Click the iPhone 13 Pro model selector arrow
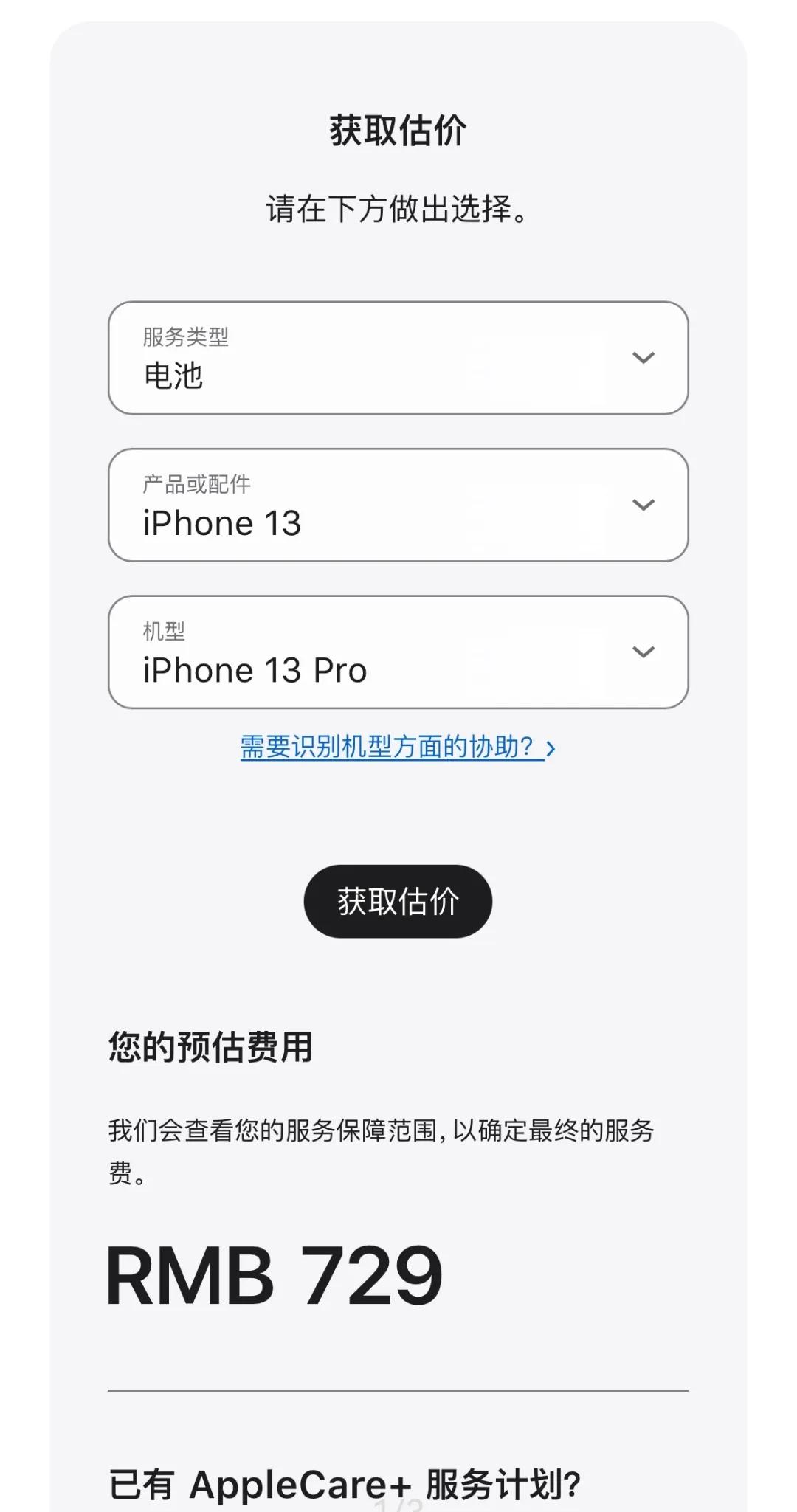 pyautogui.click(x=643, y=652)
